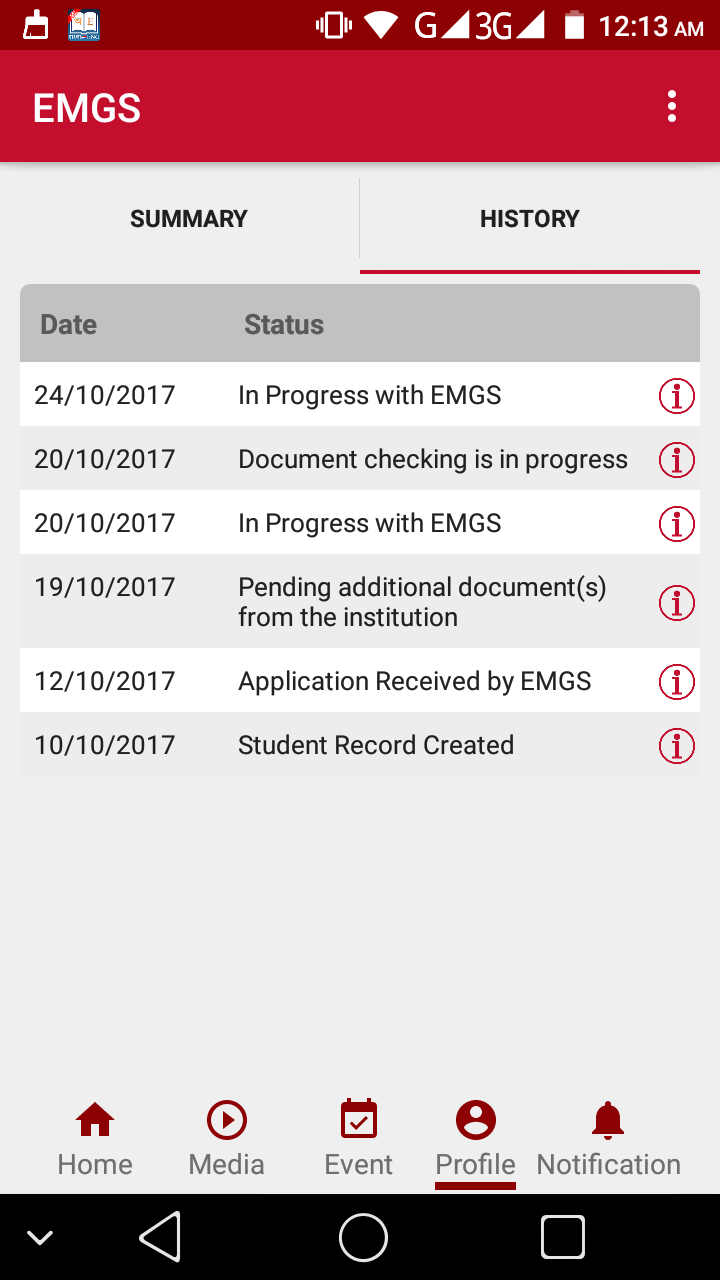This screenshot has height=1280, width=720.
Task: Switch to the Event tab
Action: pos(359,1140)
